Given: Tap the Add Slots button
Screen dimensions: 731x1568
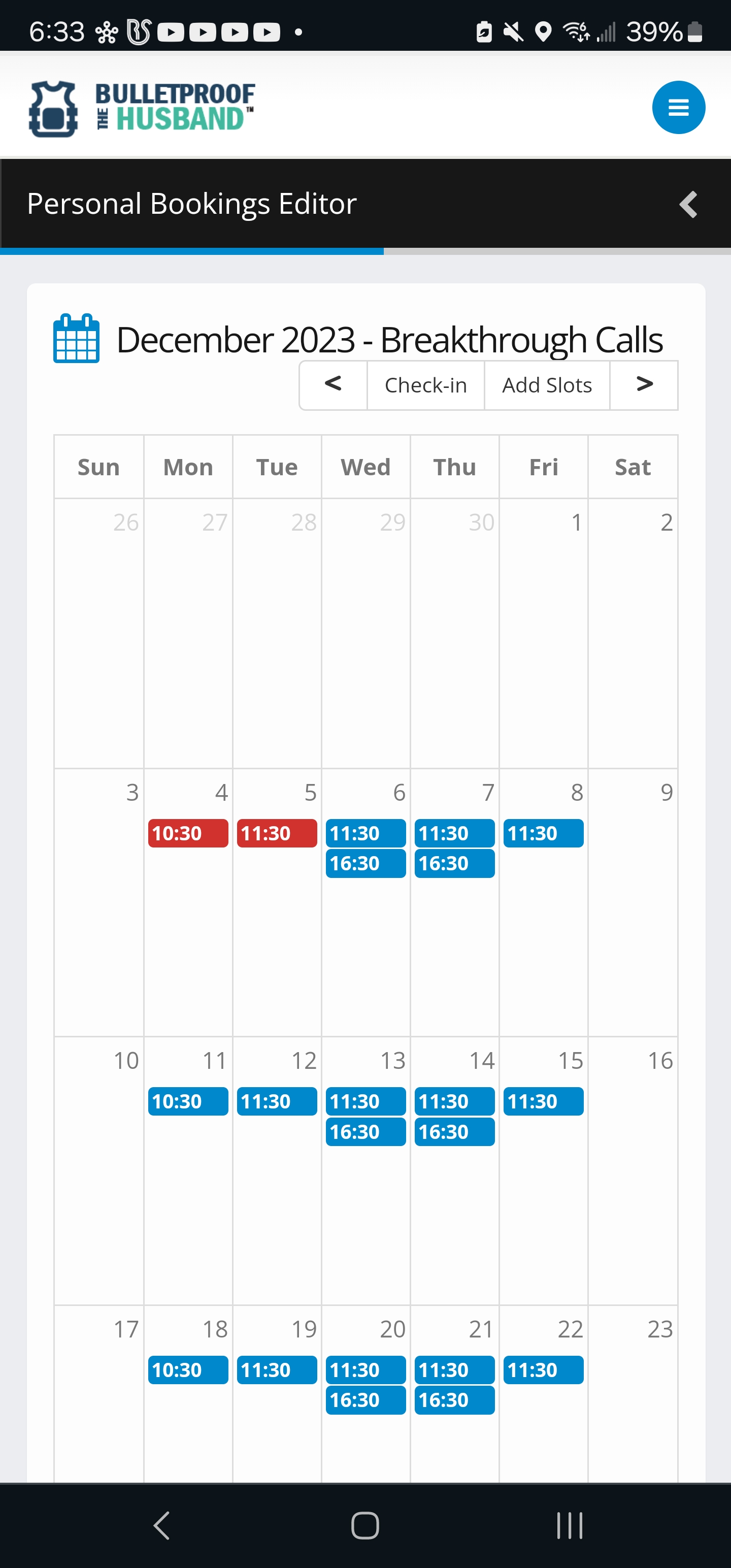Looking at the screenshot, I should (x=547, y=385).
